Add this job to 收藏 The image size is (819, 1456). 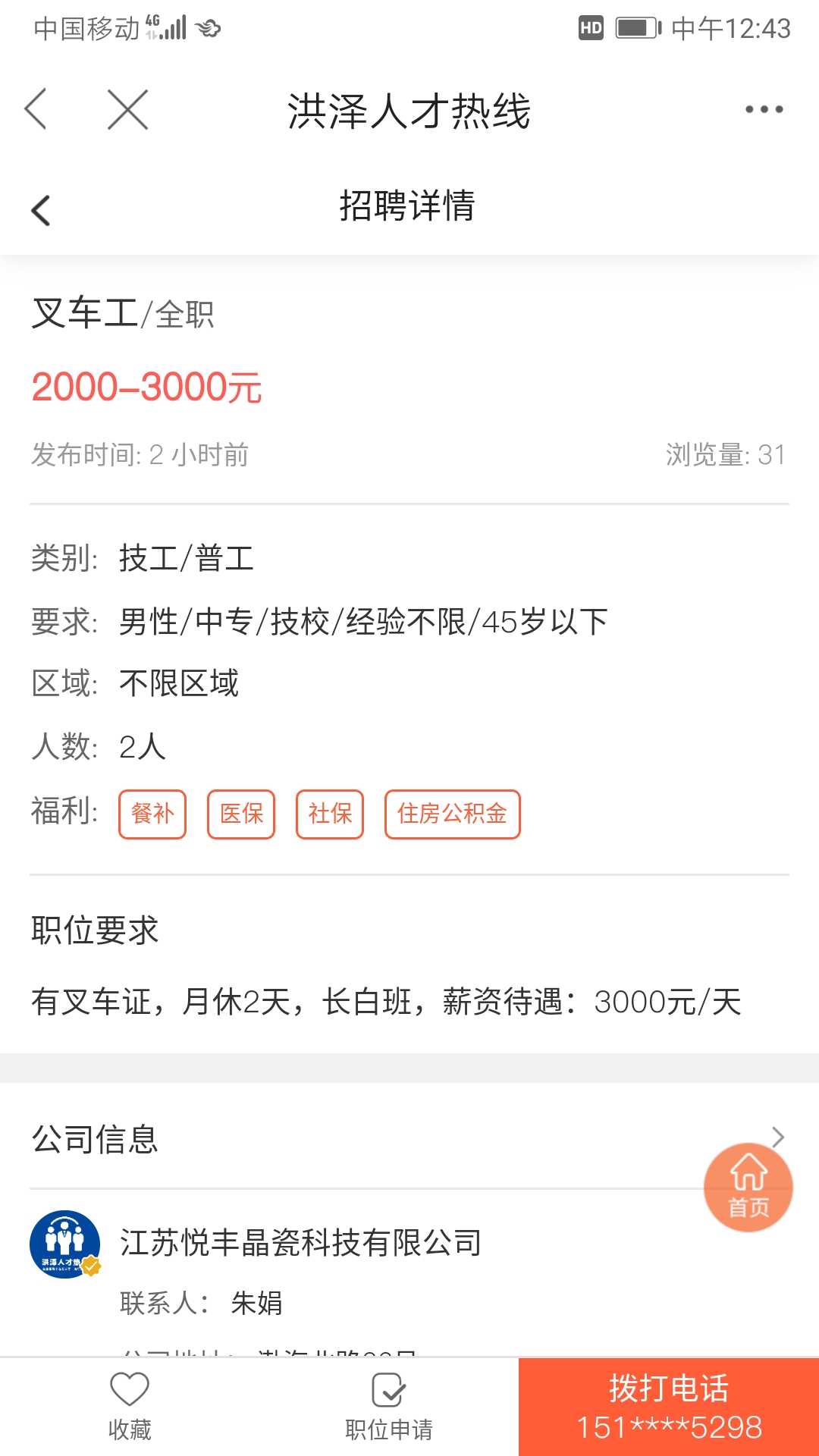pos(130,1407)
